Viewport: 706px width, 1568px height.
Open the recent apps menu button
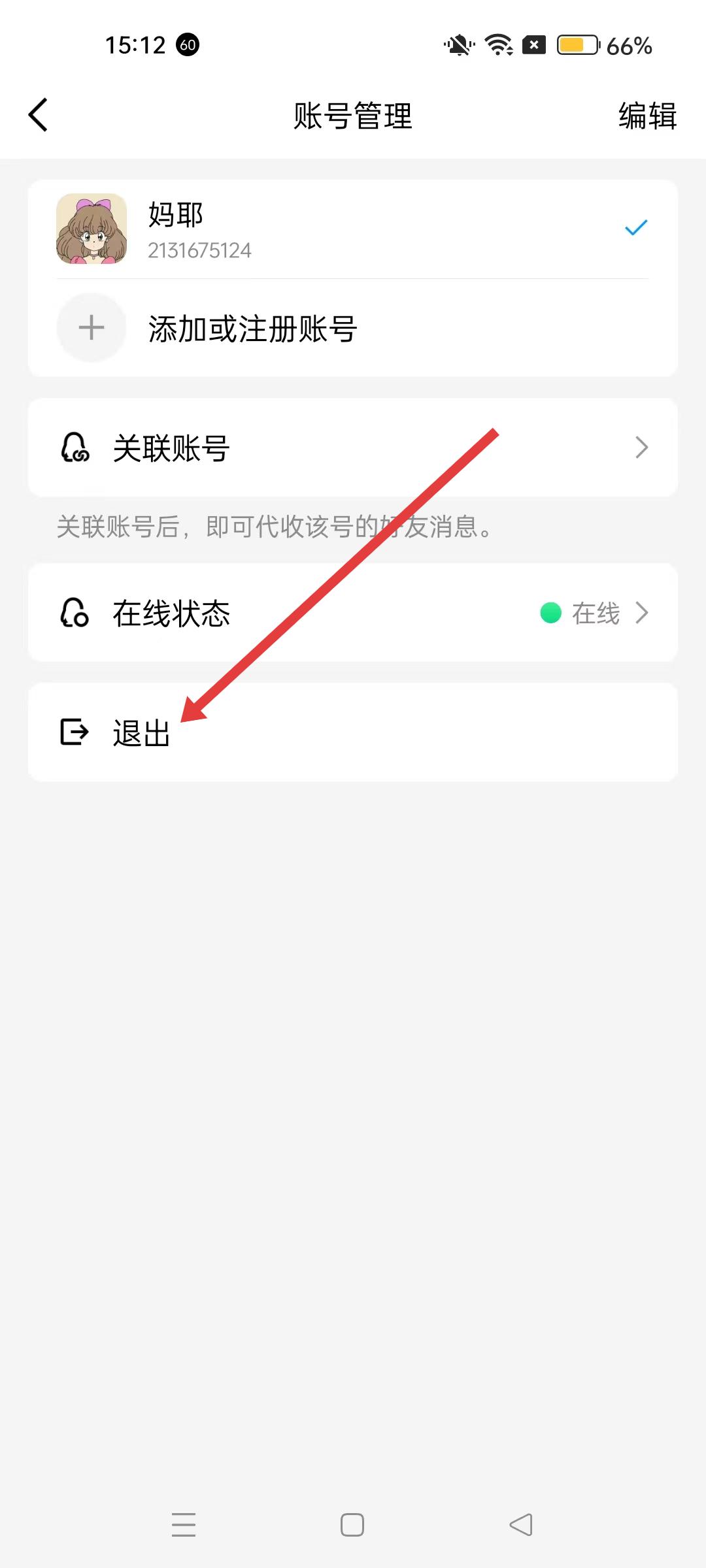(x=184, y=1525)
